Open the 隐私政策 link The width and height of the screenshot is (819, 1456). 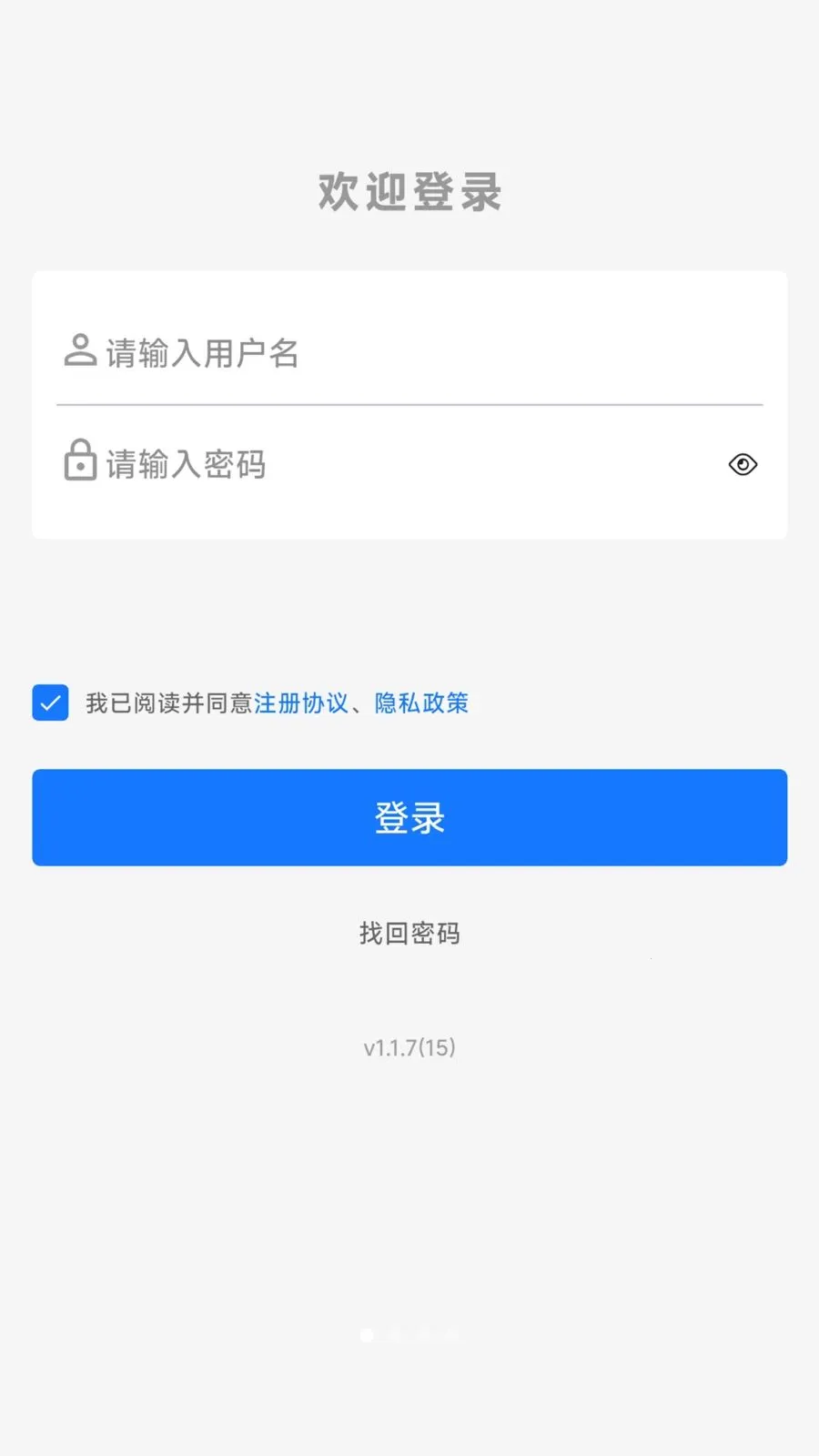coord(421,703)
